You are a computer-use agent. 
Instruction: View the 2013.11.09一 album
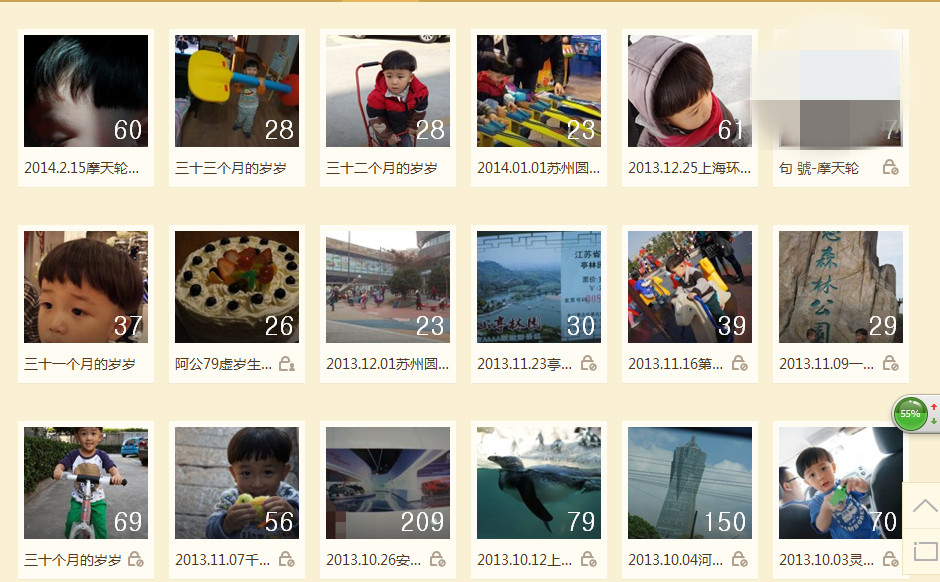[841, 287]
